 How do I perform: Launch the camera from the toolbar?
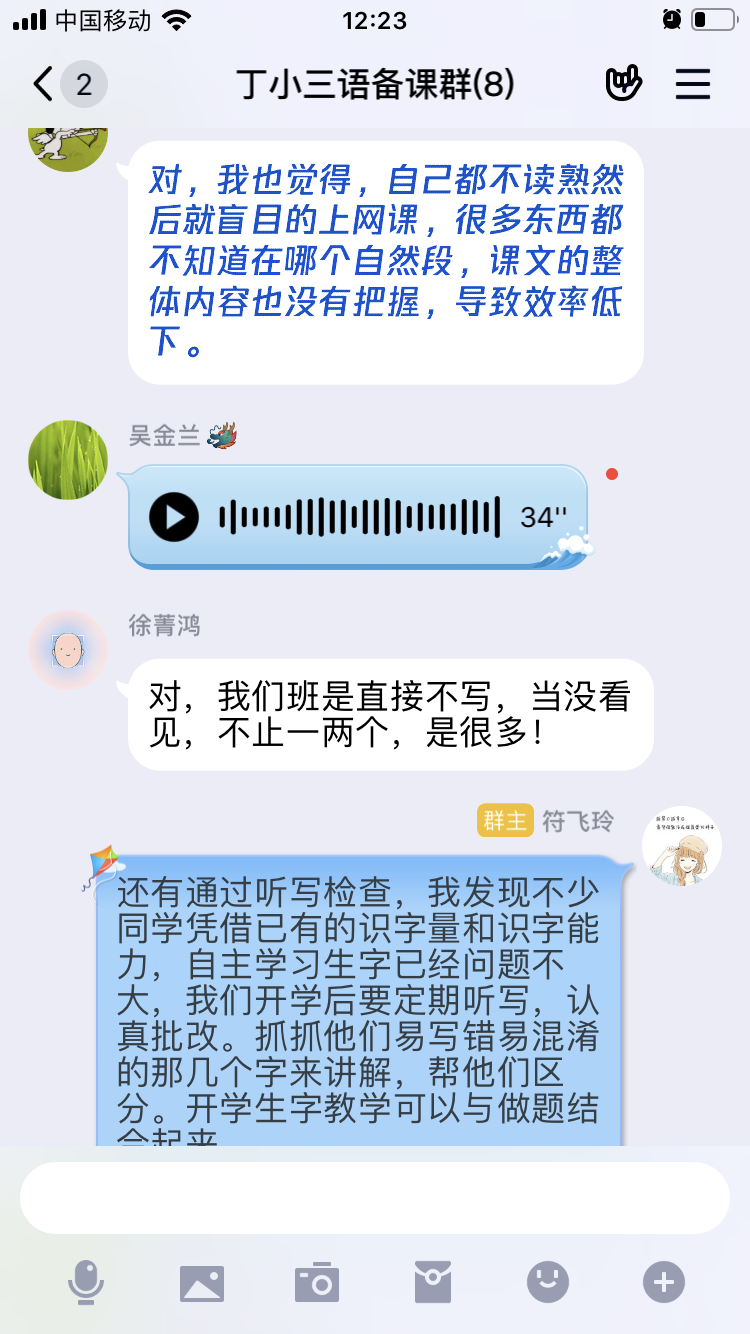coord(317,1282)
